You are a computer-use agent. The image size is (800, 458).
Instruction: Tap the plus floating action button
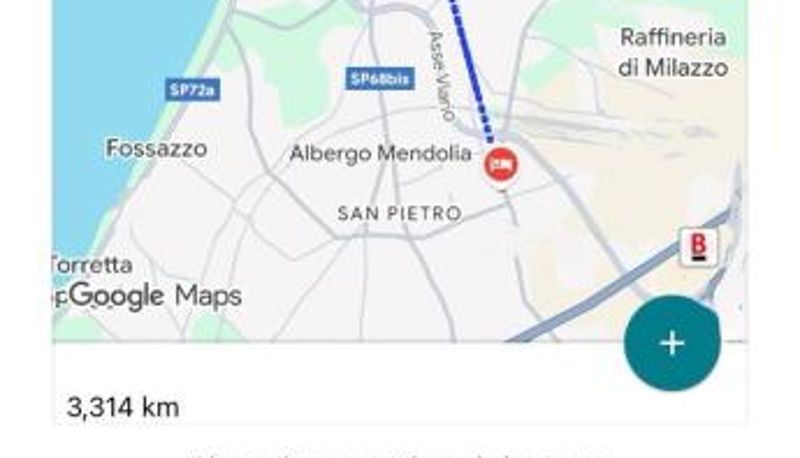pyautogui.click(x=672, y=343)
